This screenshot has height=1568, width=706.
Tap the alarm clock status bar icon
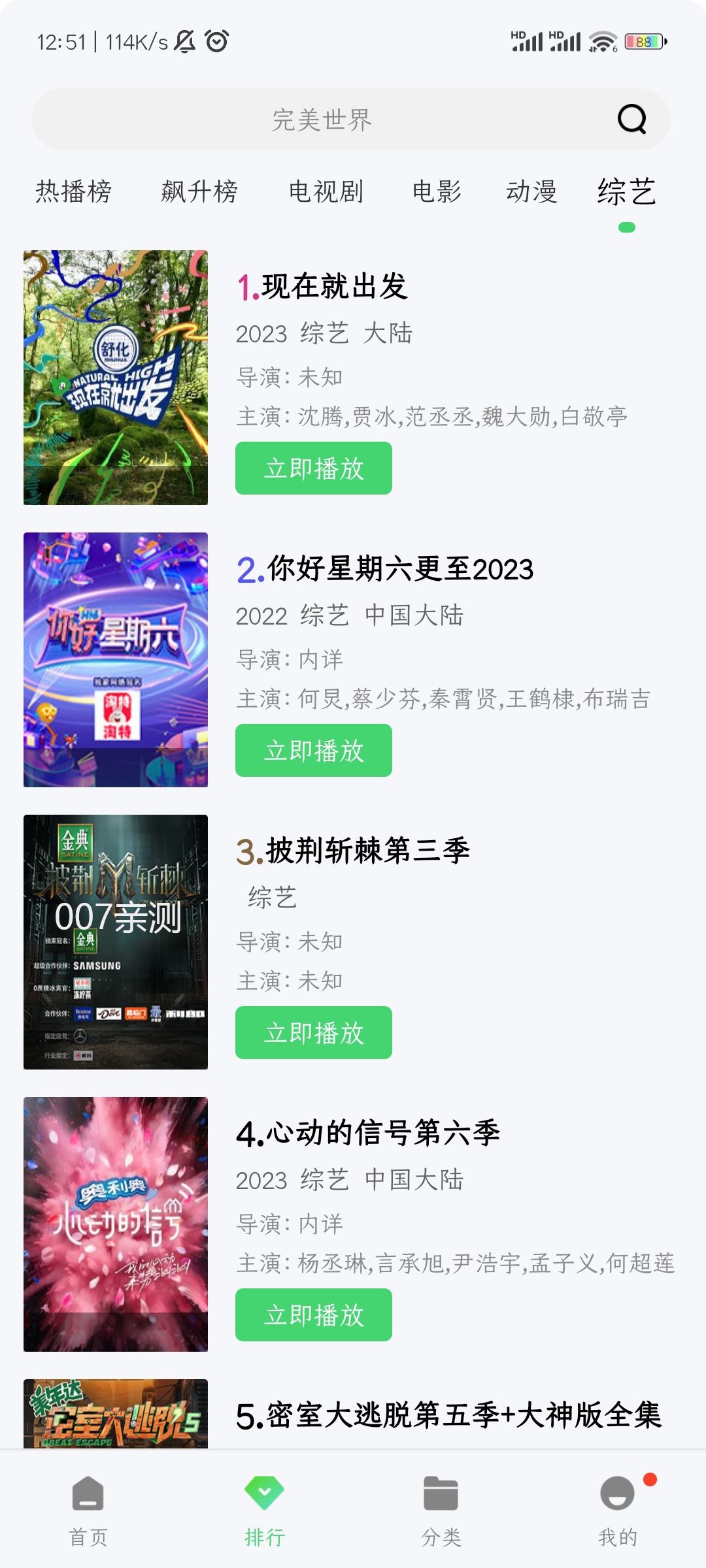(x=216, y=42)
